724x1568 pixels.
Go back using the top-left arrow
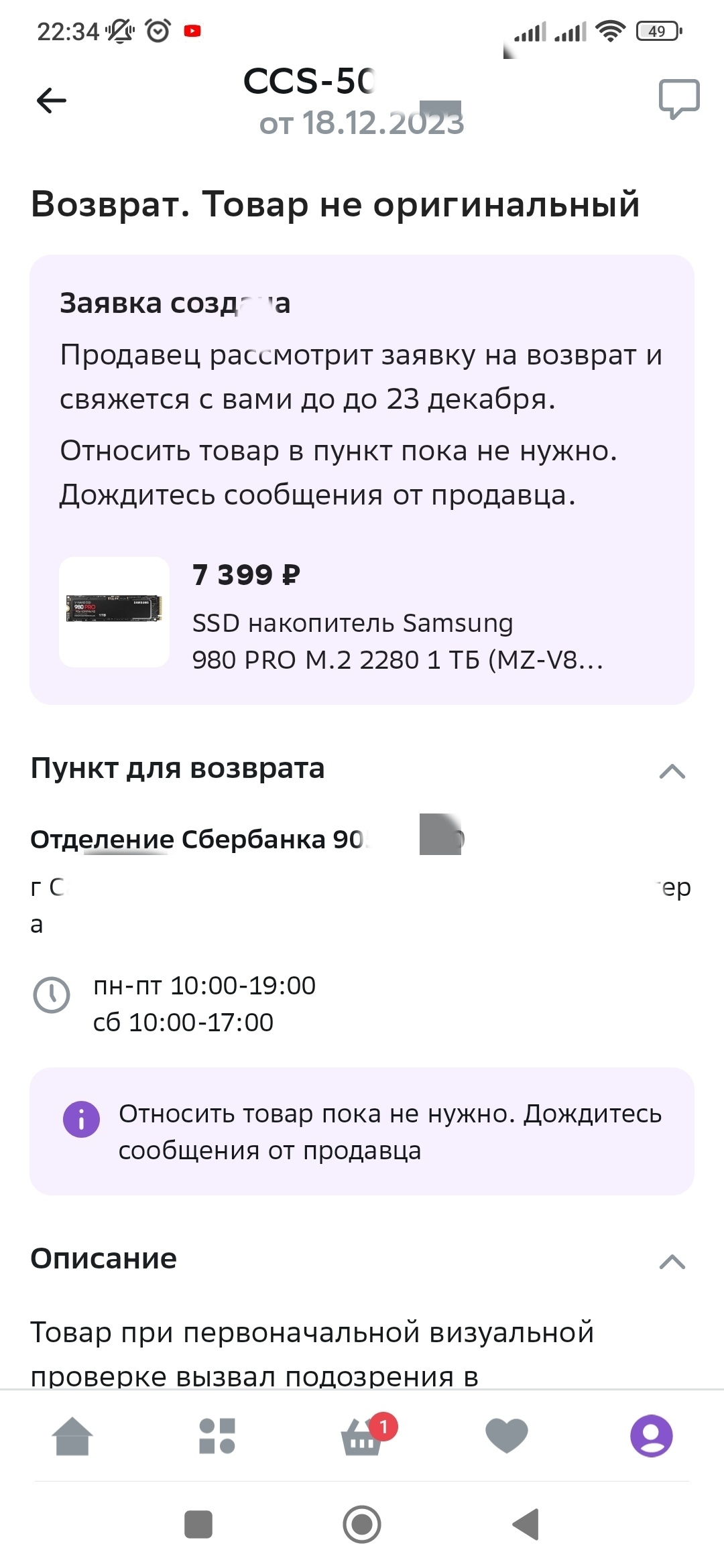pos(52,101)
